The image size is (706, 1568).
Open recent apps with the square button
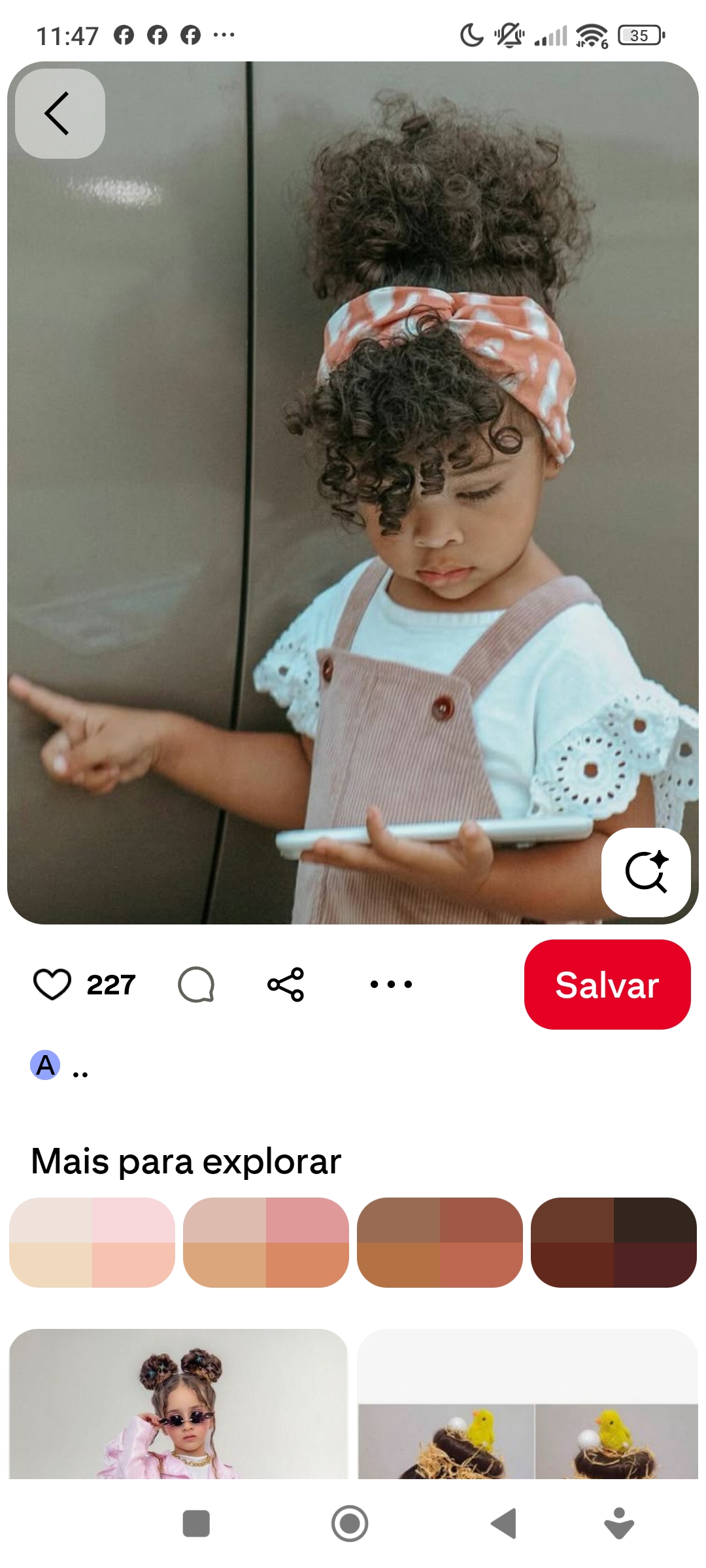click(196, 1524)
